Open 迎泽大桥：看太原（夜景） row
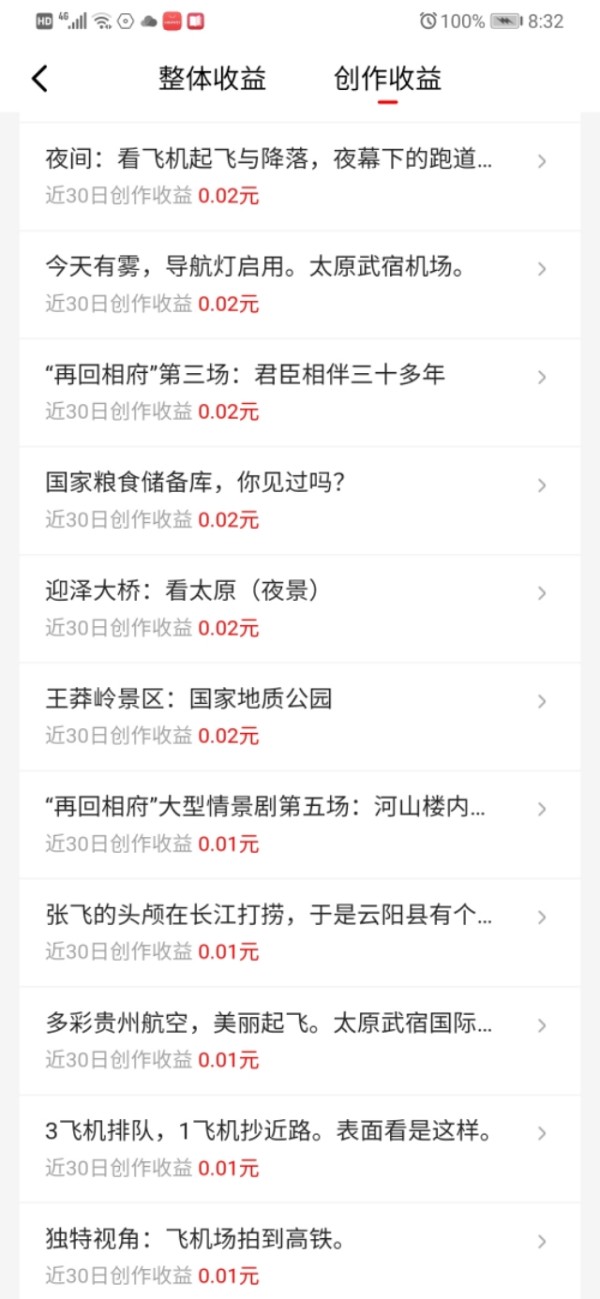 [300, 609]
